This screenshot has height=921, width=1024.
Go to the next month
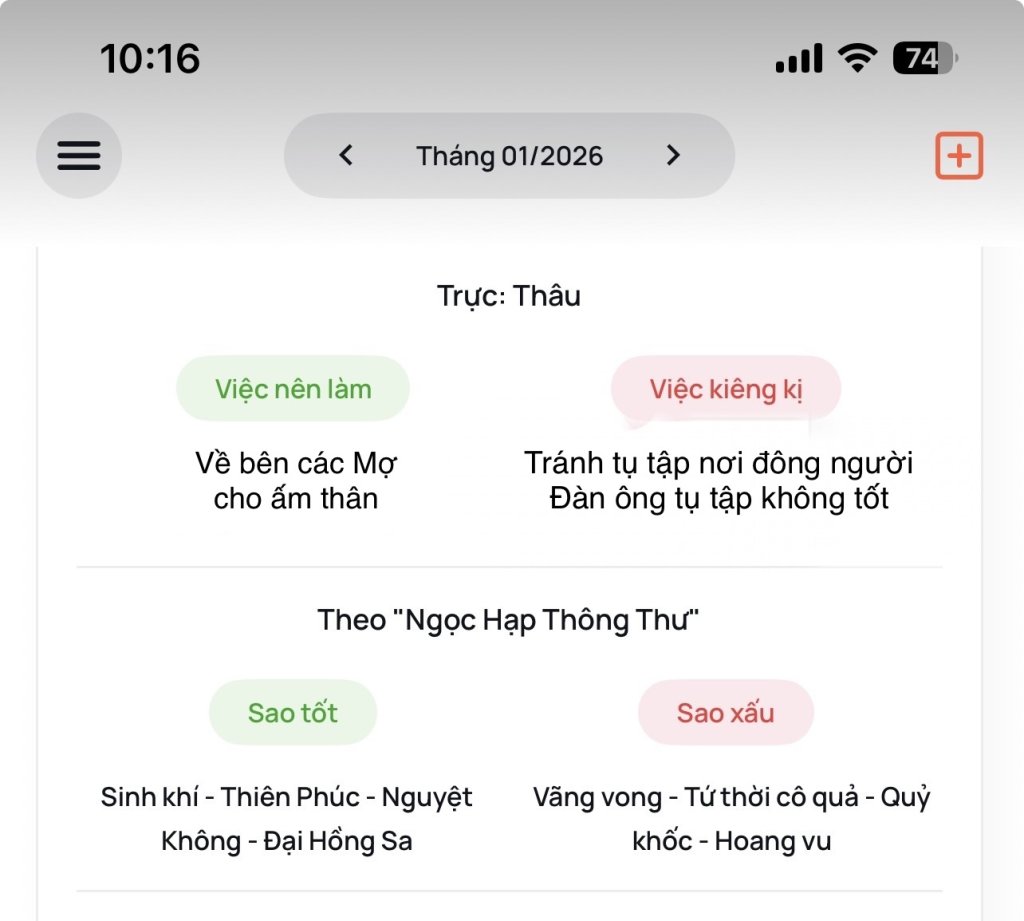click(x=673, y=155)
